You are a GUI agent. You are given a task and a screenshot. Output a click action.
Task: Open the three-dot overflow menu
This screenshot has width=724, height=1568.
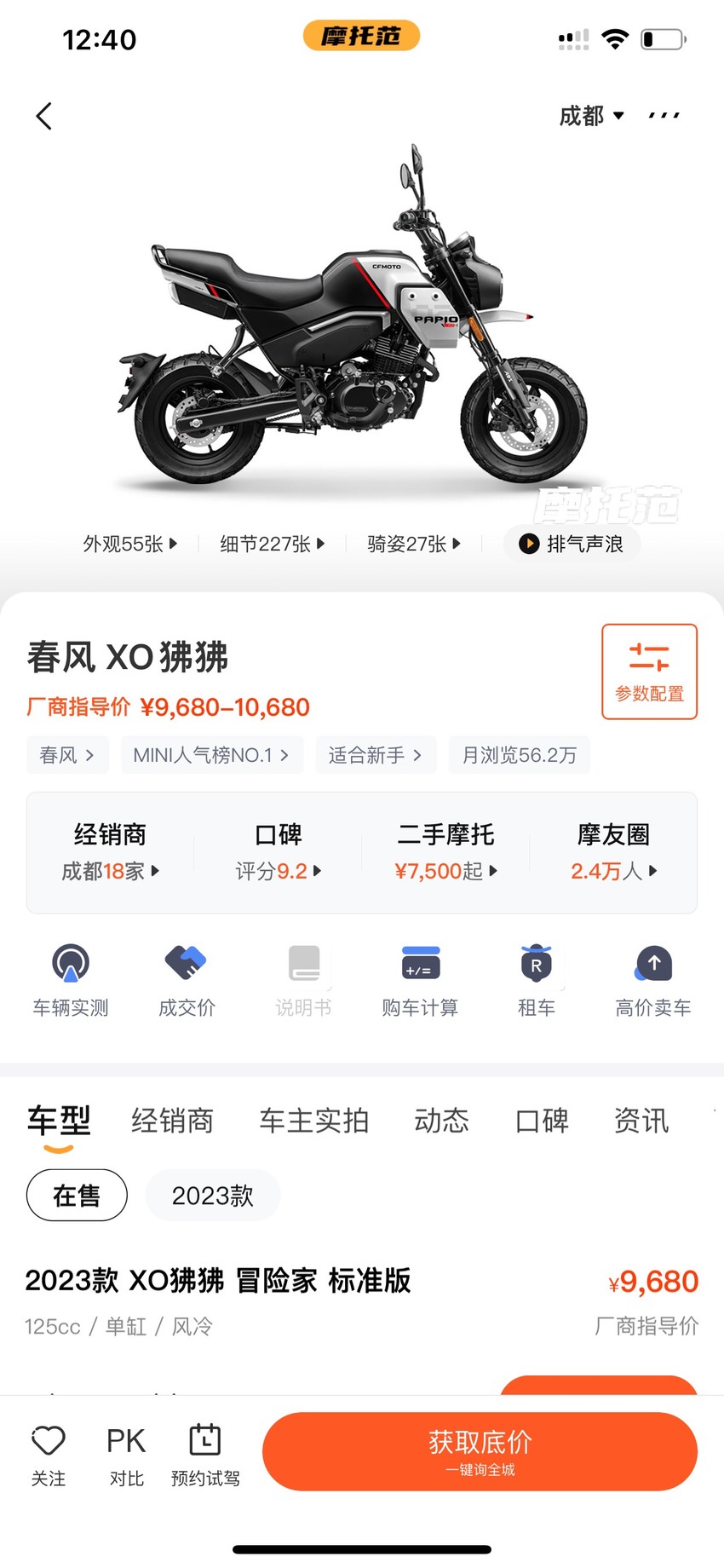tap(664, 116)
